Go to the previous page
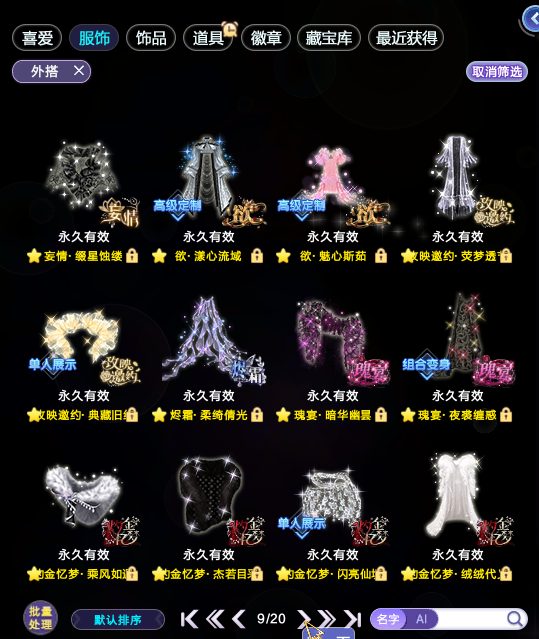Screen dimensions: 539x639 point(239,619)
